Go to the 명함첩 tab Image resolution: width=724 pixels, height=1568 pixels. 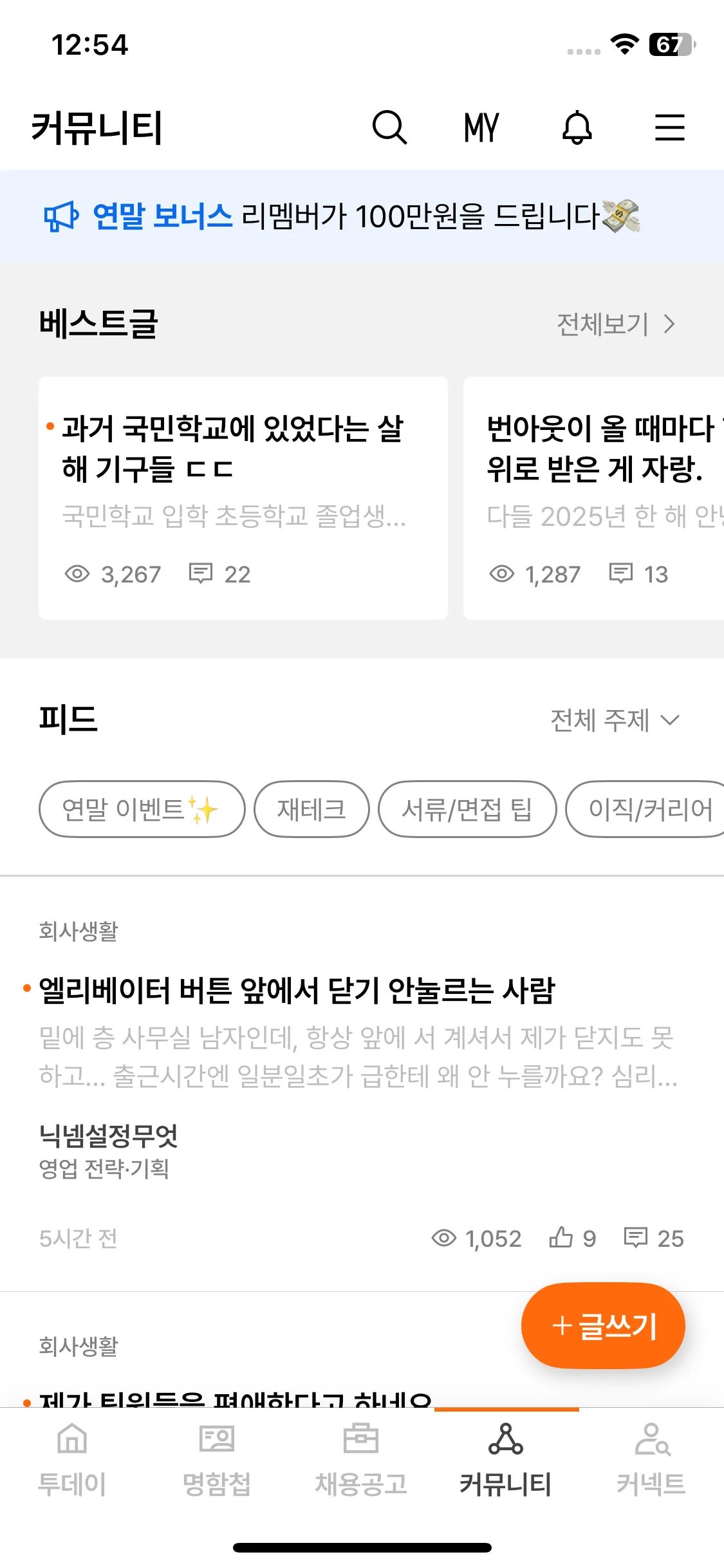pos(217,1460)
